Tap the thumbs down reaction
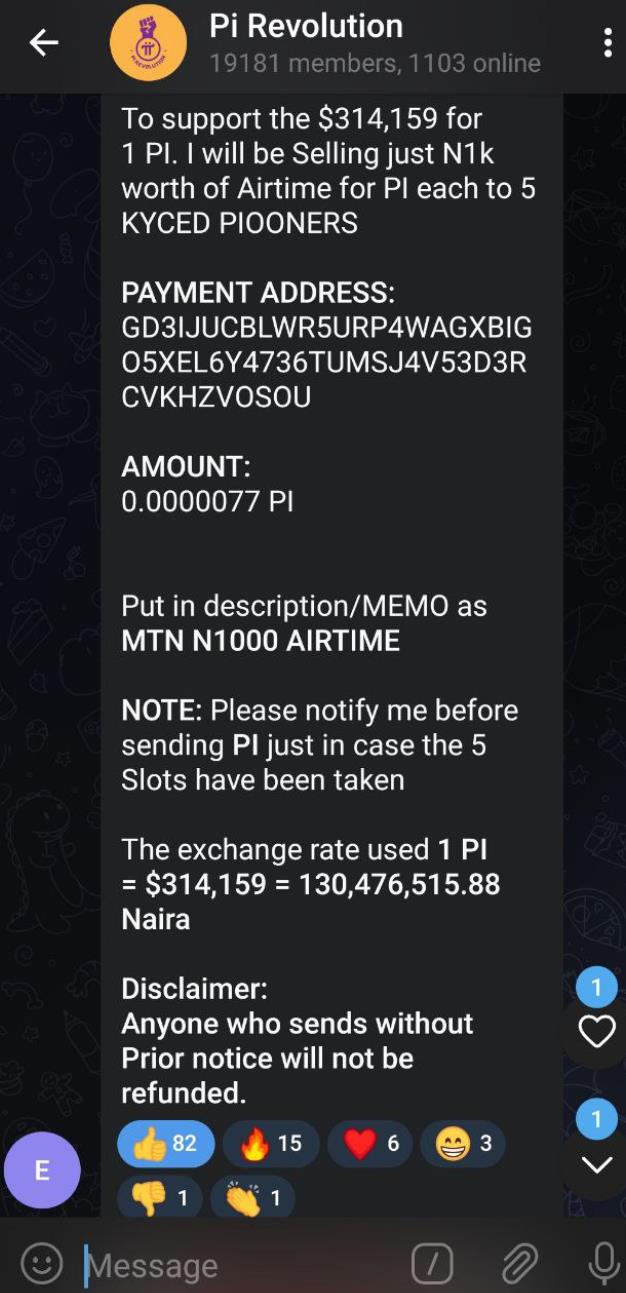This screenshot has width=626, height=1293. point(160,1197)
